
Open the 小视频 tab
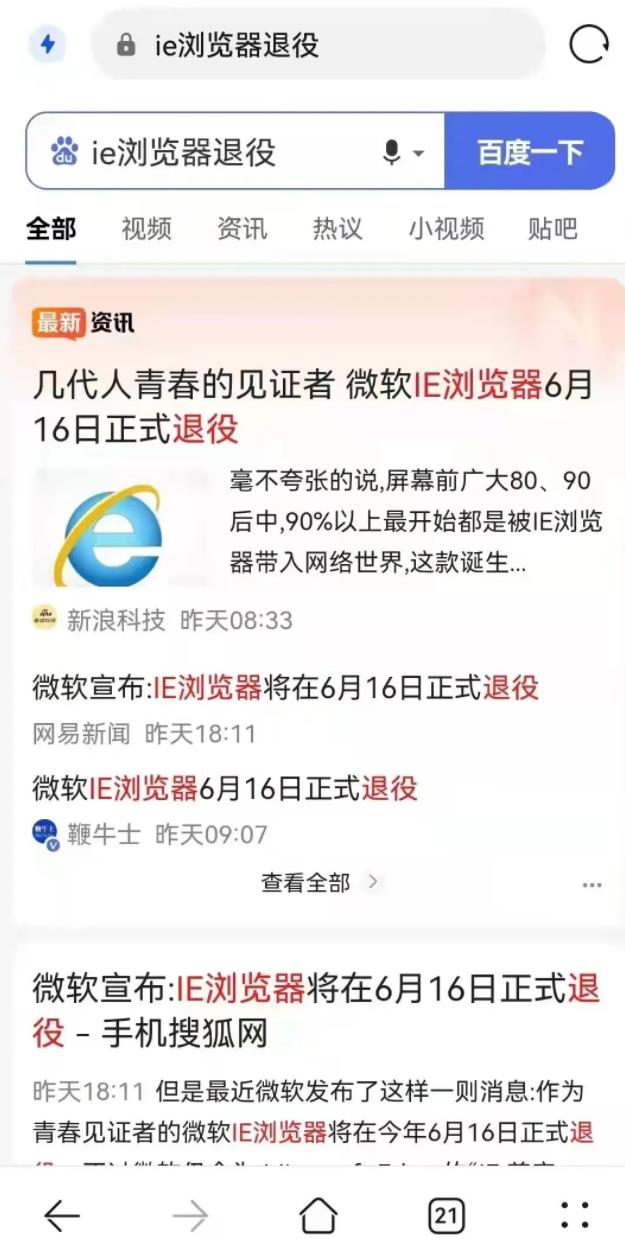446,229
